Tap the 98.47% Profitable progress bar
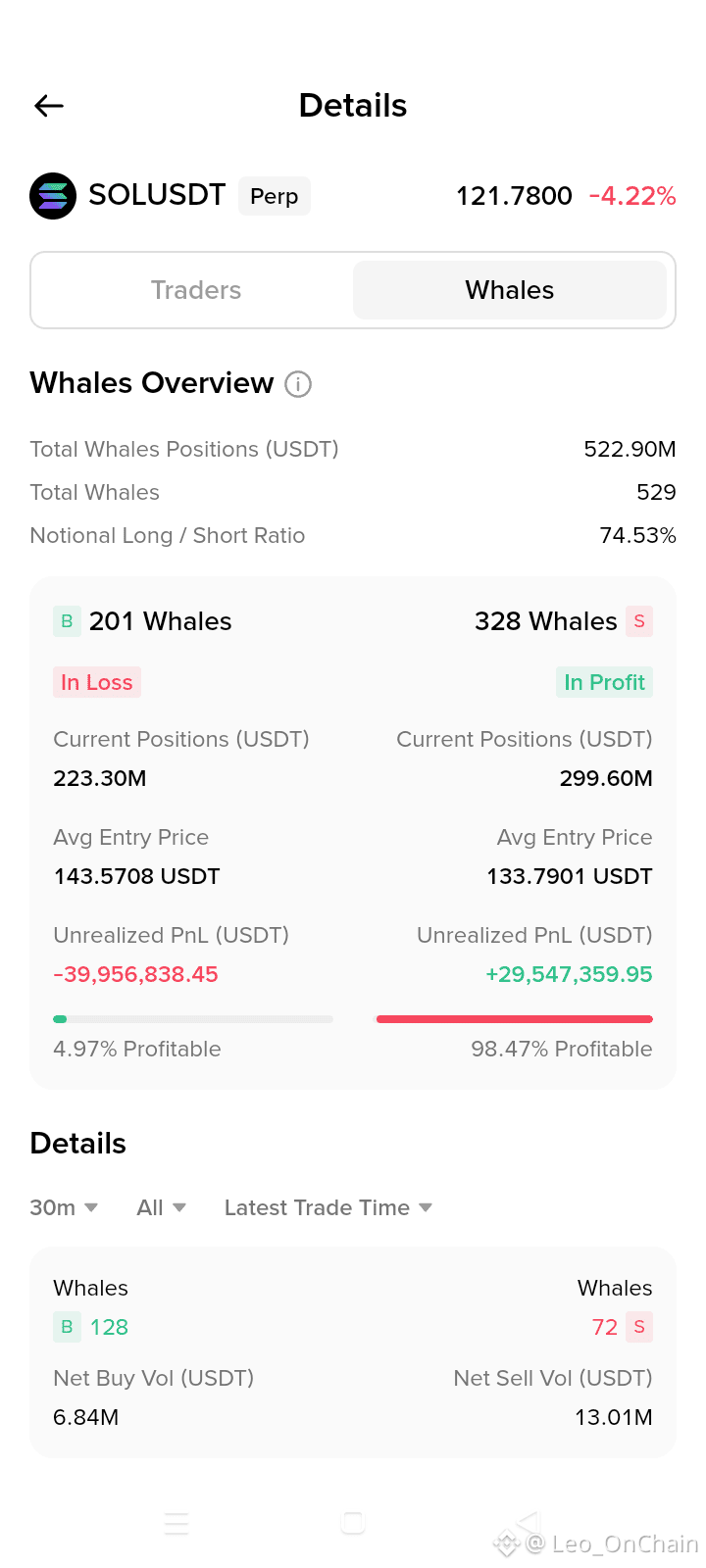Screen dimensions: 706x1568 (x=514, y=1019)
